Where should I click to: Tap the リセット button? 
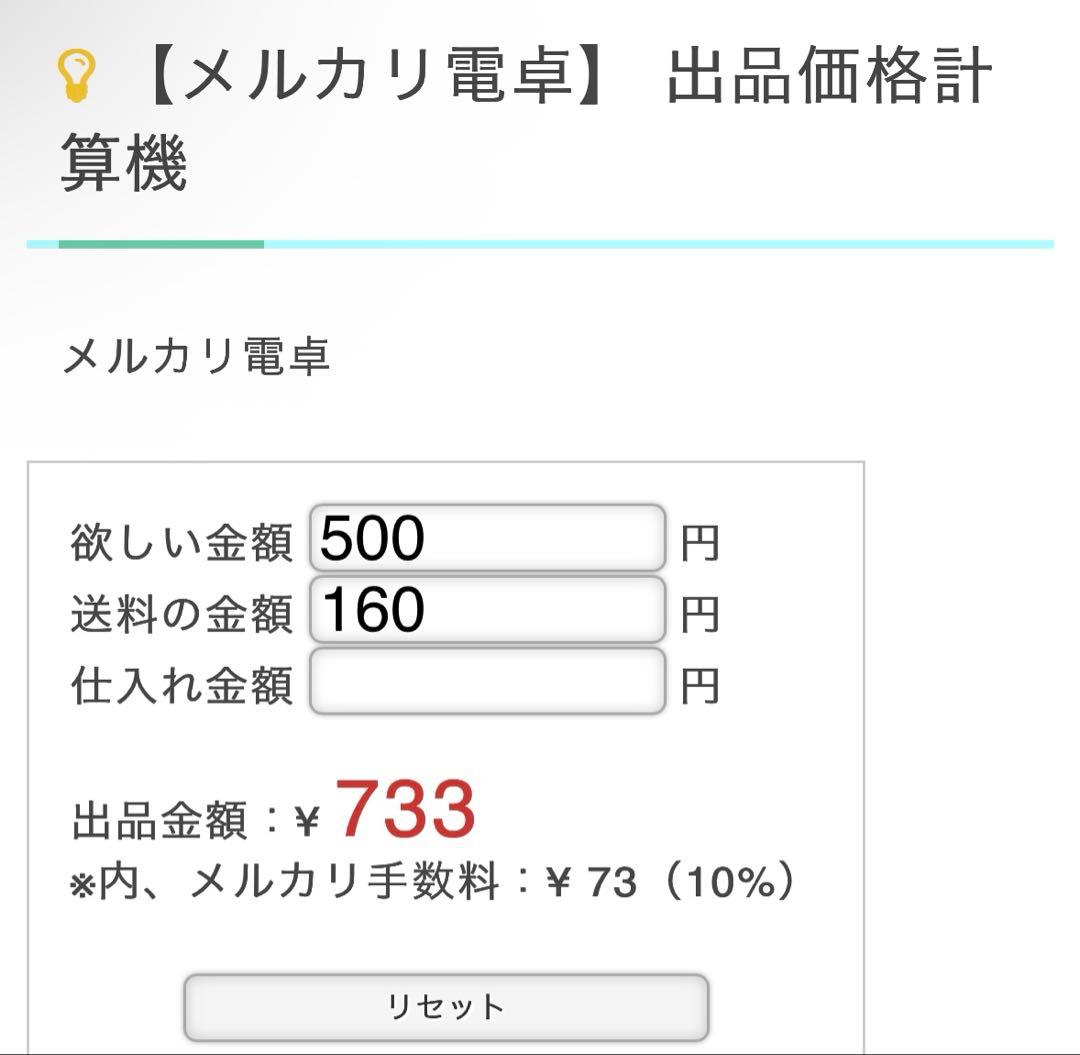[446, 1007]
